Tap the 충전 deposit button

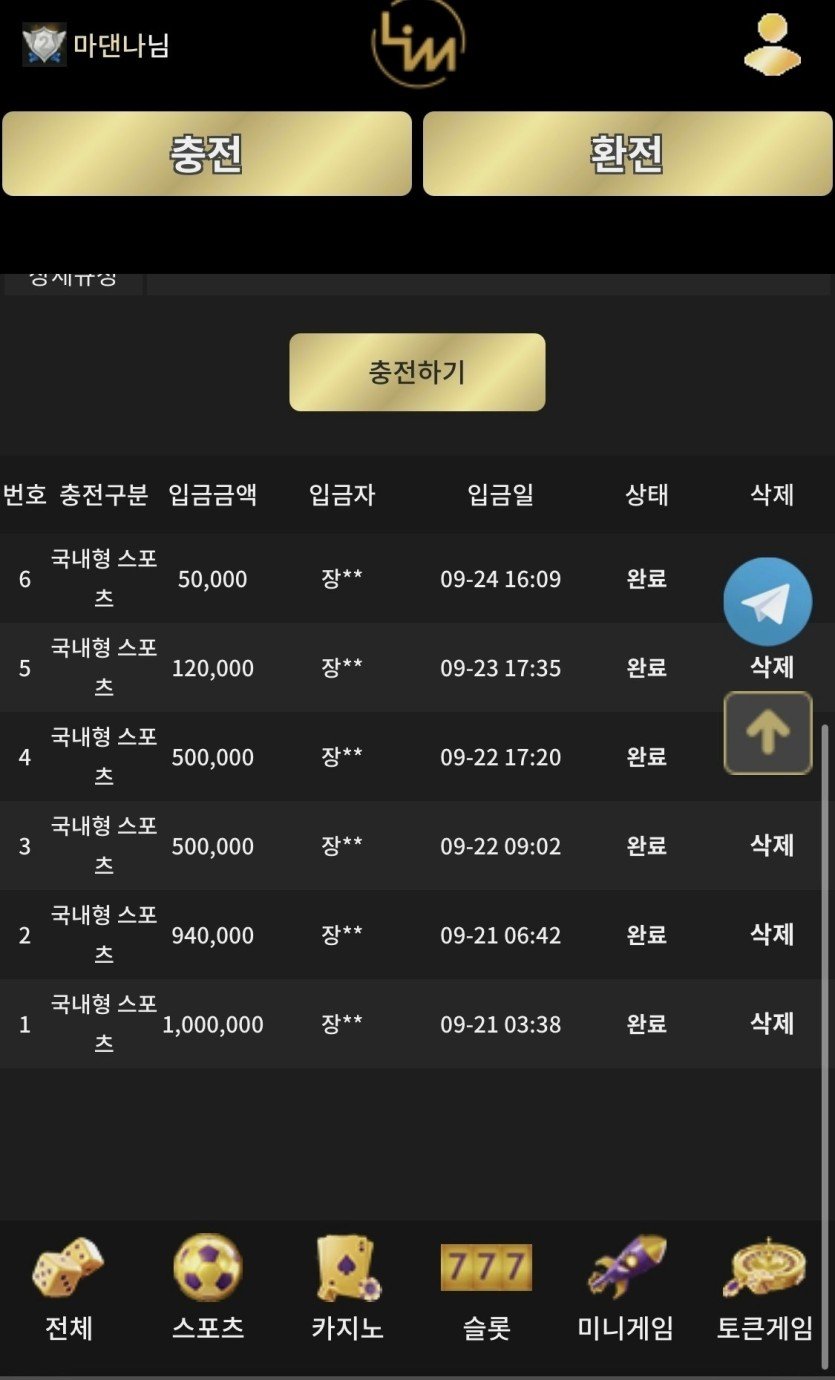(207, 153)
